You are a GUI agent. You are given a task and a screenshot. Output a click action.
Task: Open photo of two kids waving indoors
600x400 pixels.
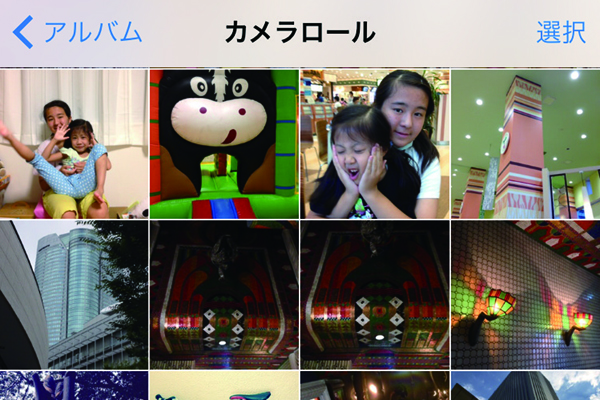(73, 143)
